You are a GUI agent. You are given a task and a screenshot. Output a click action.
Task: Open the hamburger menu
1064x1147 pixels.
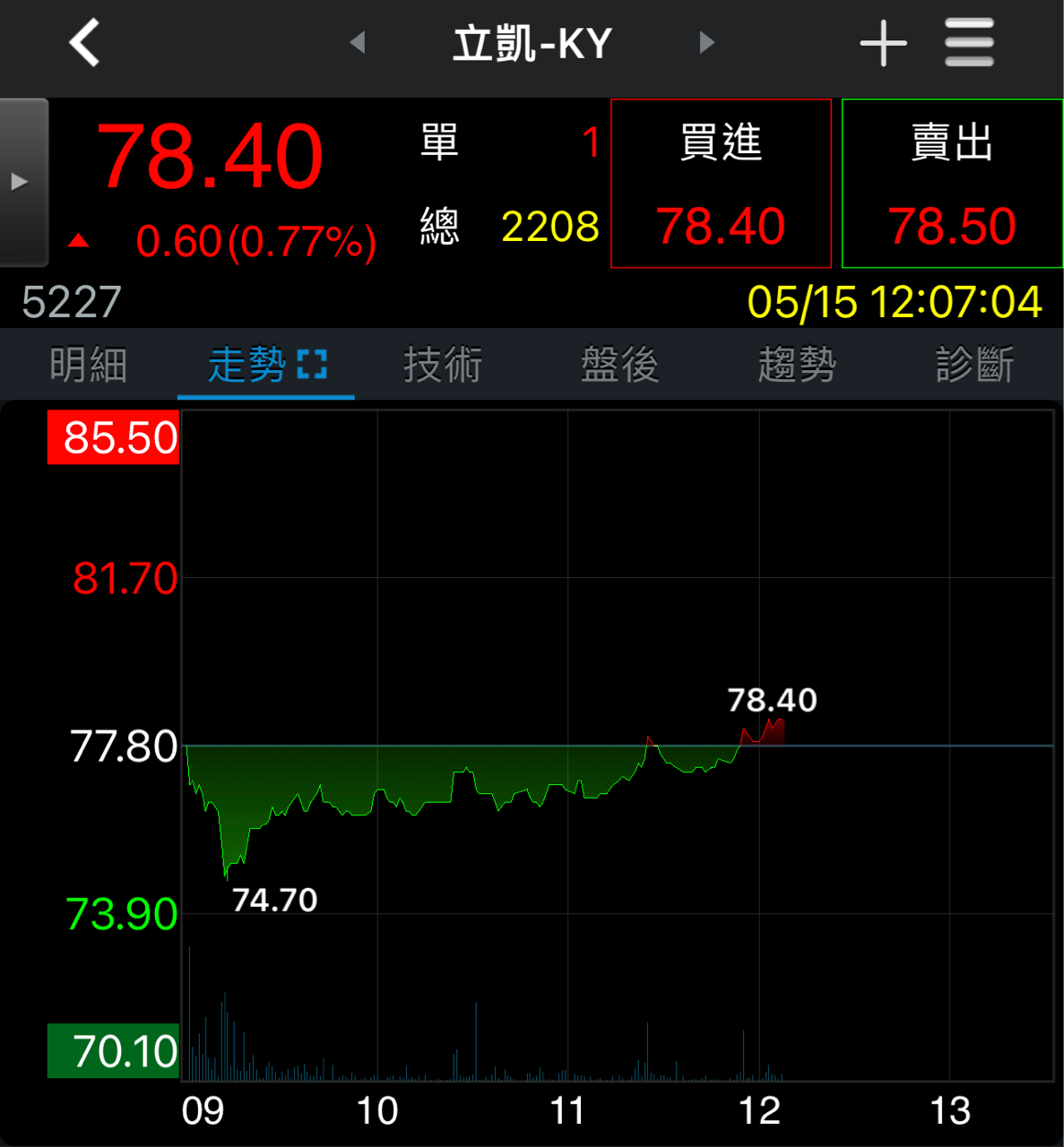pyautogui.click(x=969, y=43)
